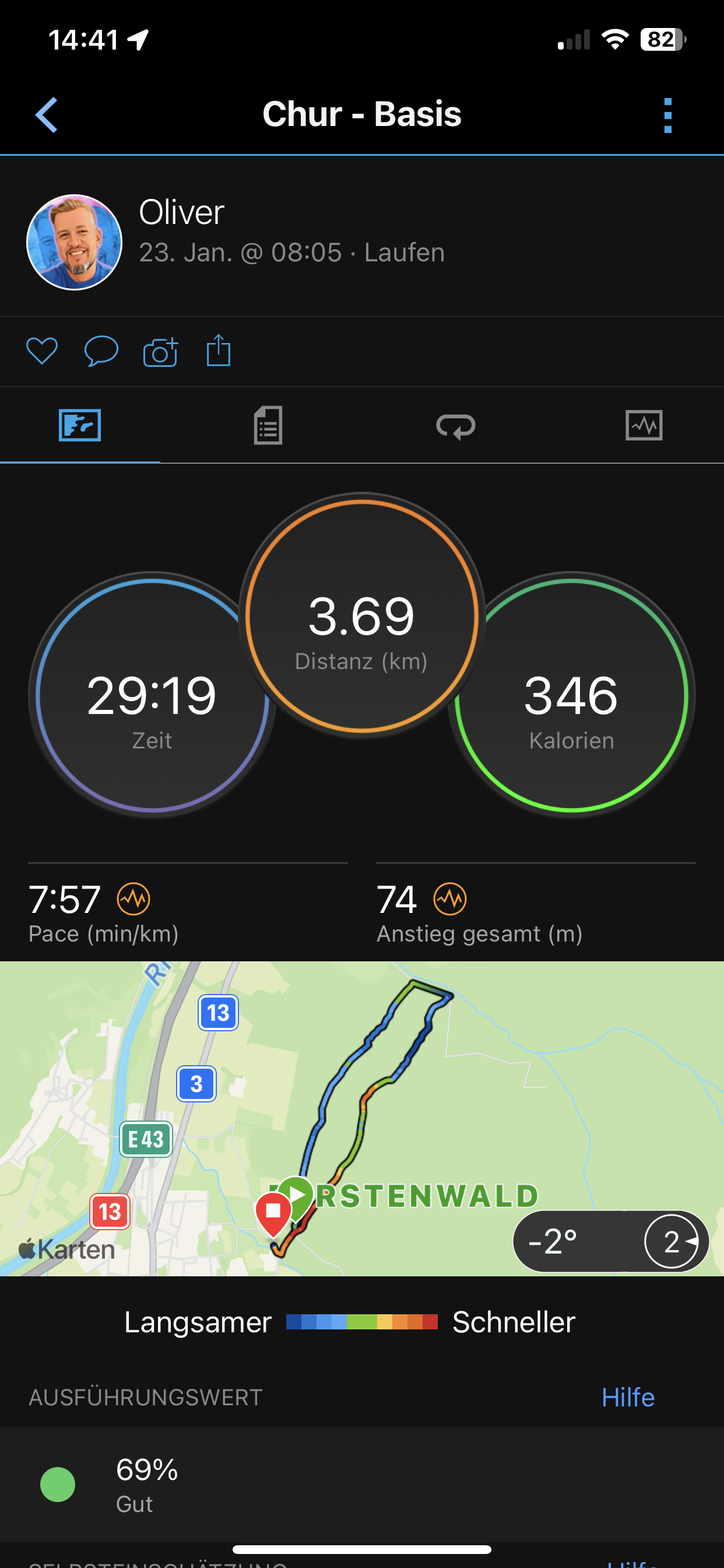Switch to the charts tab
This screenshot has width=724, height=1568.
644,425
